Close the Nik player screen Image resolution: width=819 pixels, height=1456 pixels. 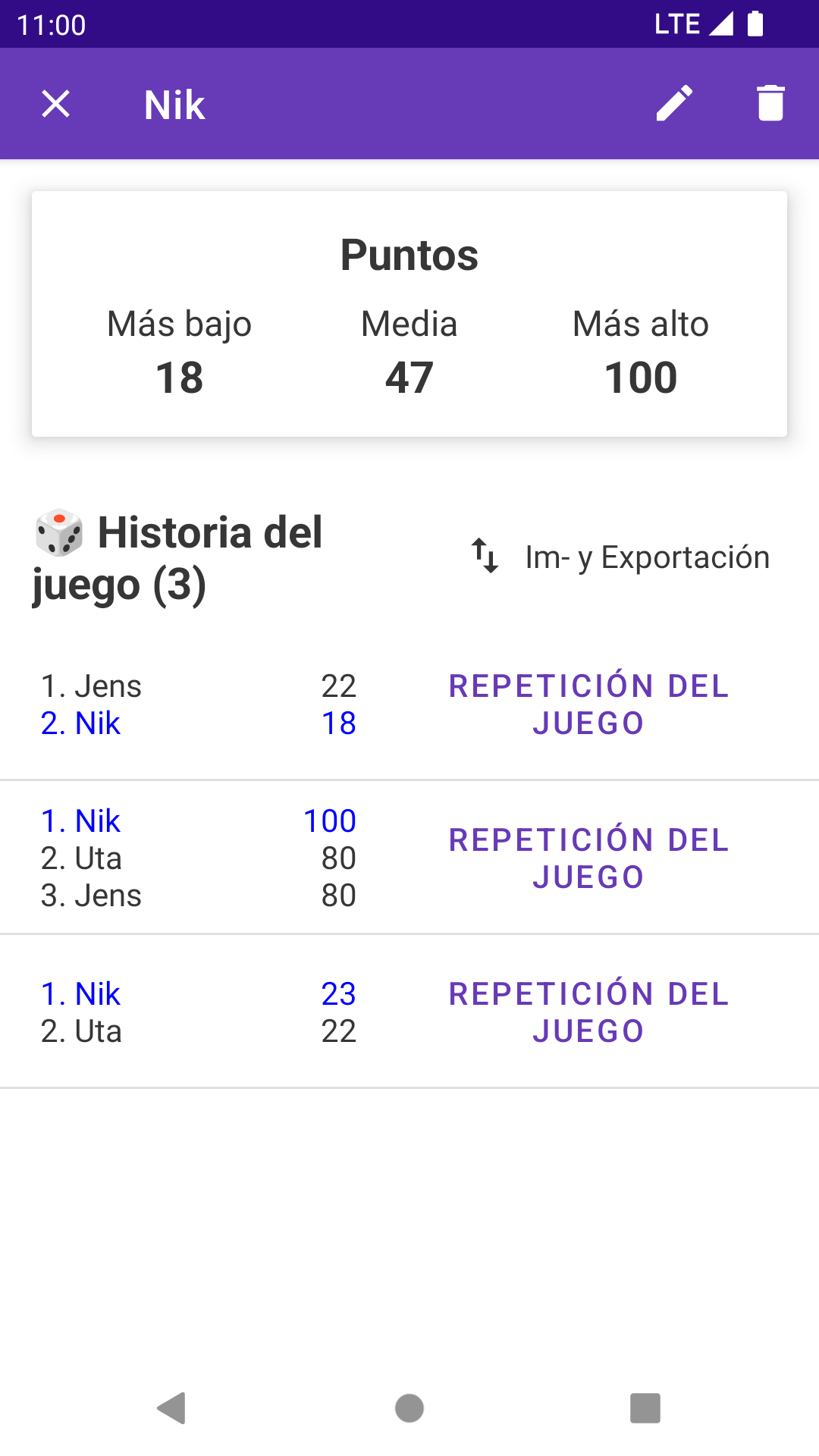[x=55, y=104]
